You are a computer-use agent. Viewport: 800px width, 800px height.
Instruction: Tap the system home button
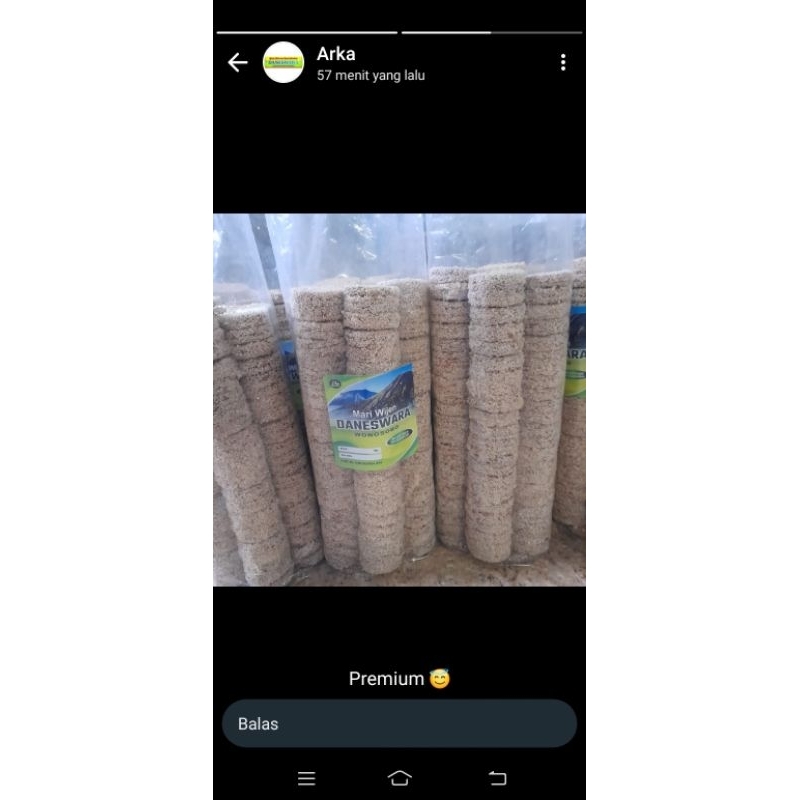pos(399,778)
